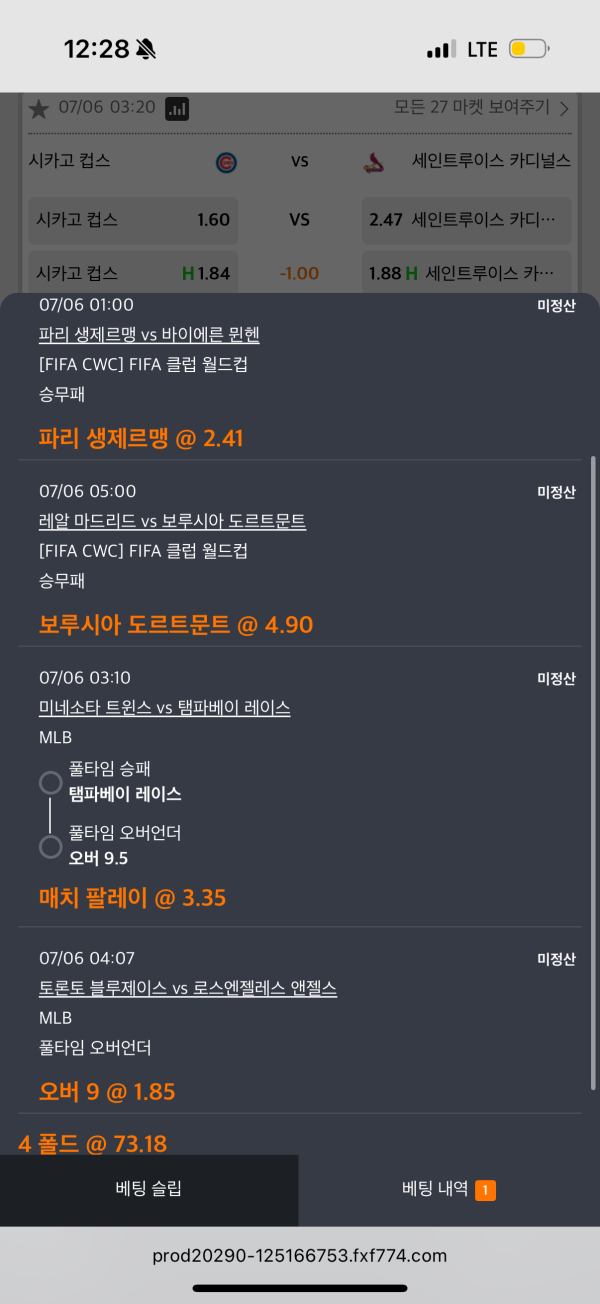This screenshot has width=600, height=1304.
Task: Open 미네소타 트윈스 vs 탬파베이 레이스 match link
Action: (164, 708)
